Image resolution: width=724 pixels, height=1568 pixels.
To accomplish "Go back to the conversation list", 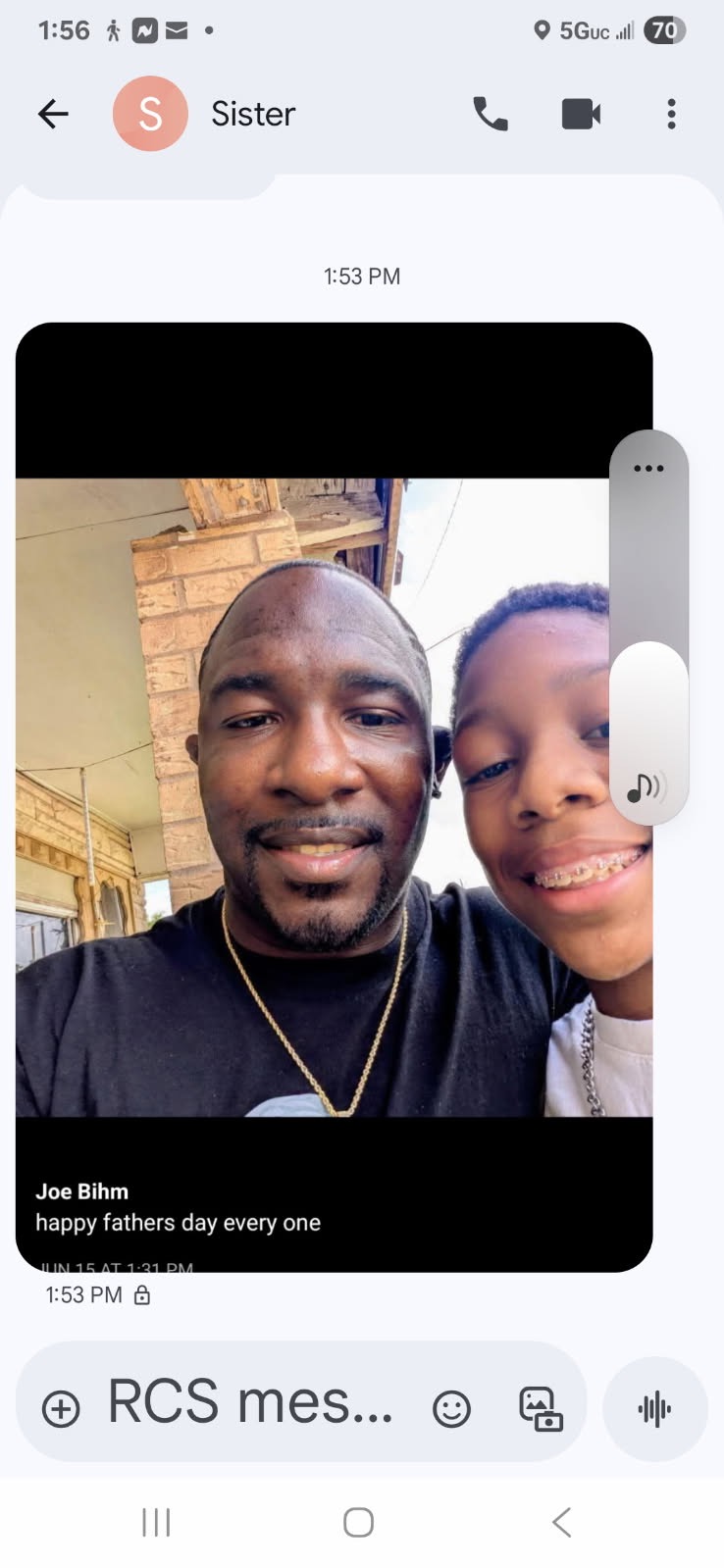I will 53,115.
